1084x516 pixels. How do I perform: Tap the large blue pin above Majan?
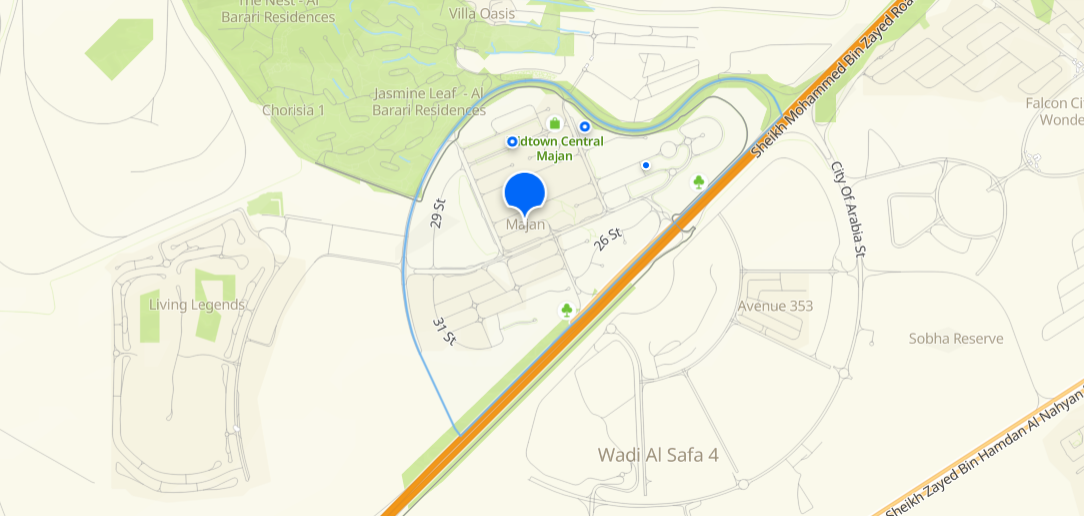pos(524,191)
